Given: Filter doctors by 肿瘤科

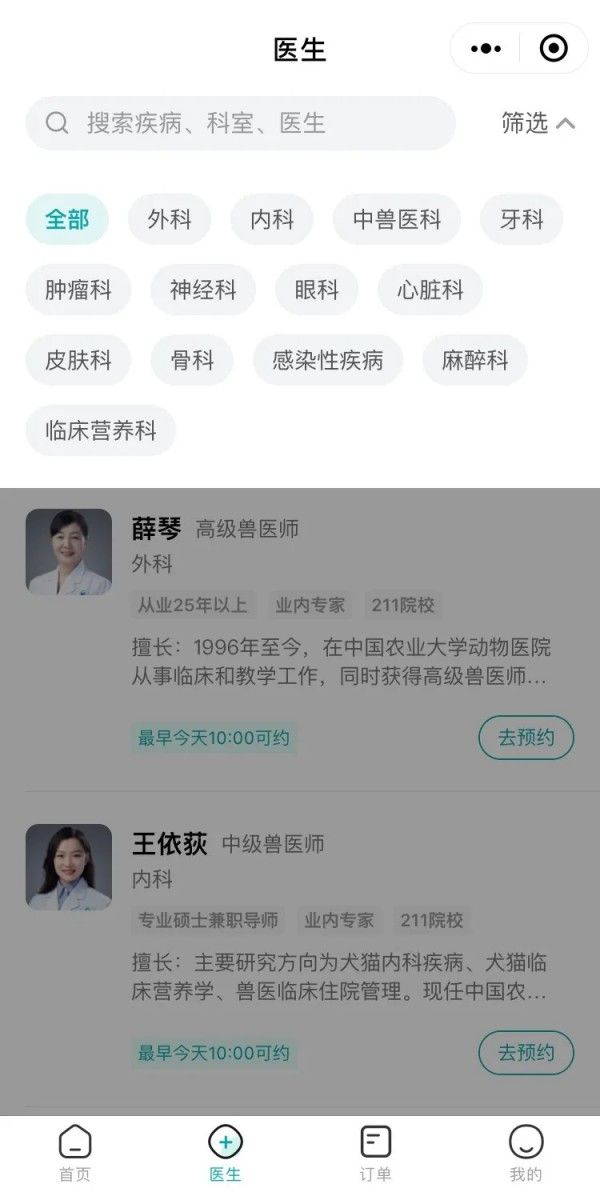Looking at the screenshot, I should tap(78, 290).
